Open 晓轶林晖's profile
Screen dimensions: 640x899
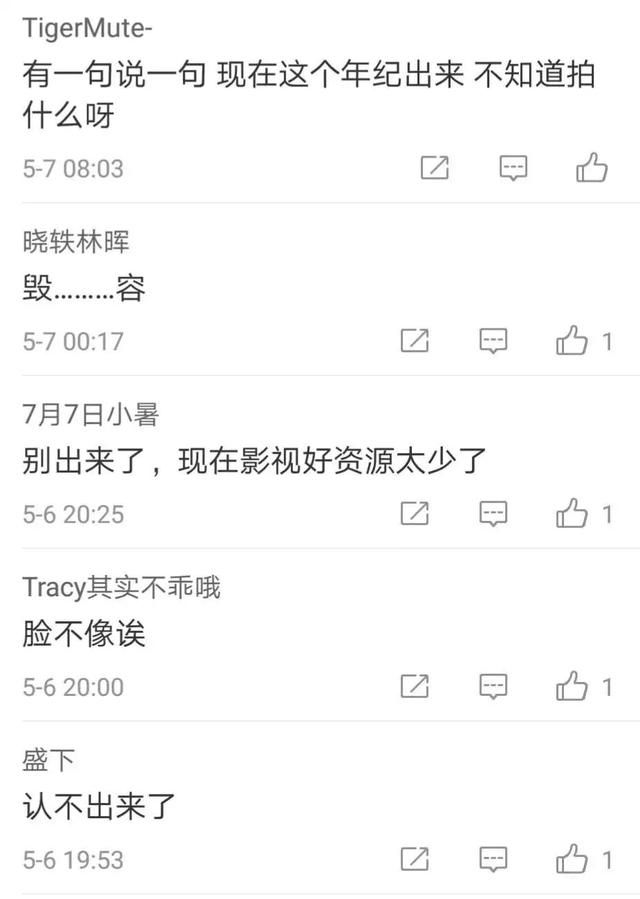76,241
